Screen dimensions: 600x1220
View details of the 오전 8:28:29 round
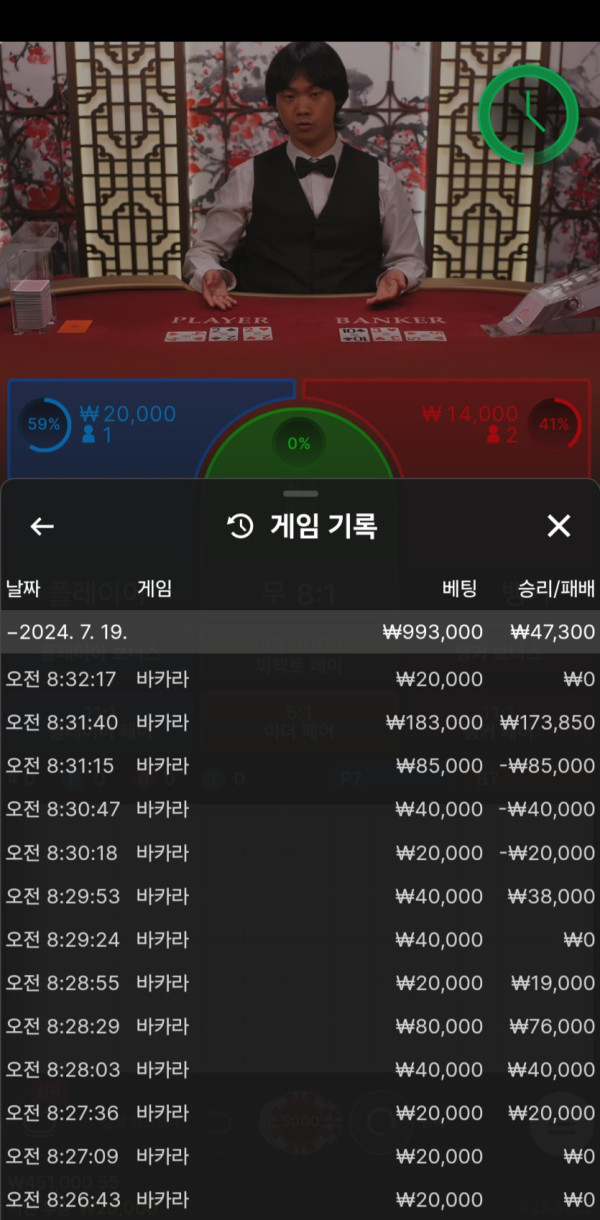[x=300, y=1026]
